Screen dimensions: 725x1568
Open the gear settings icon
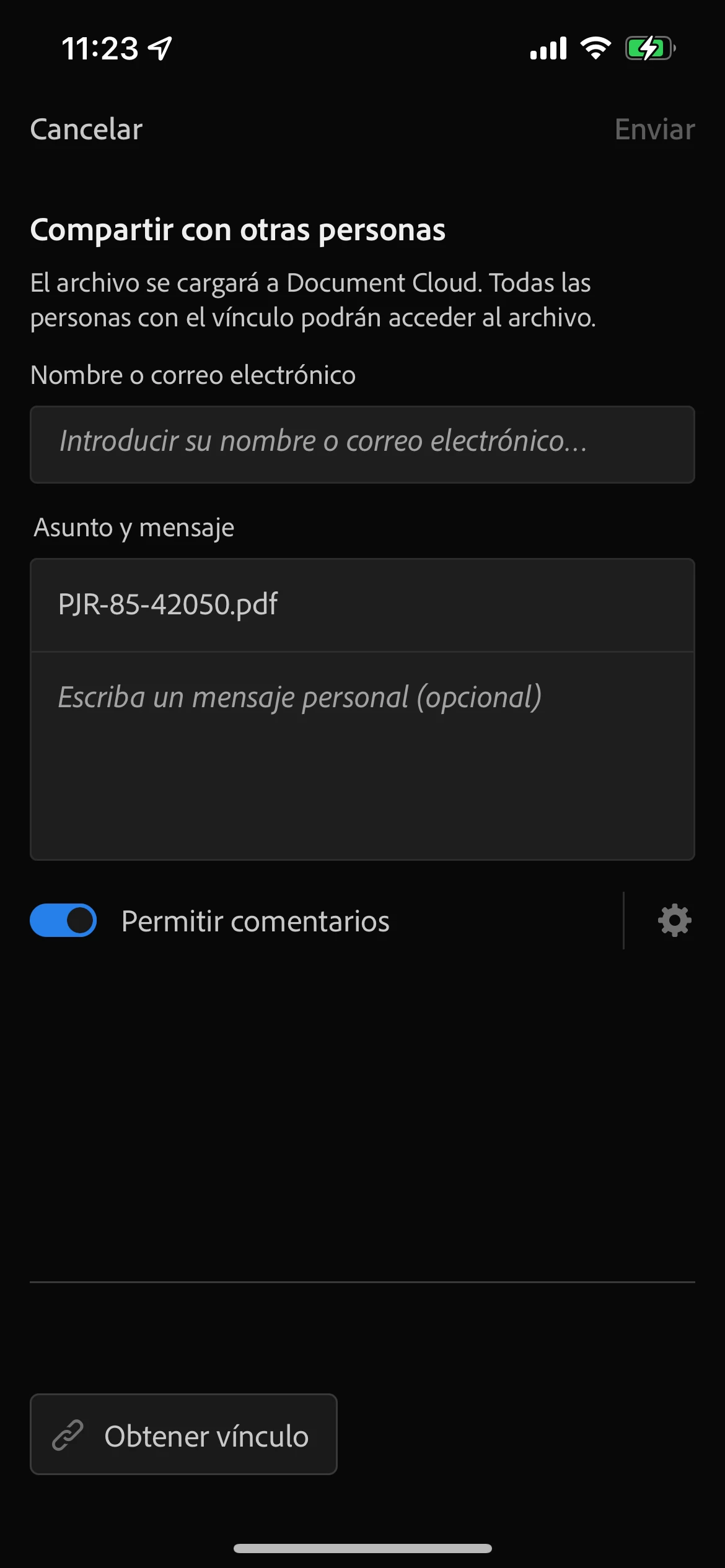pyautogui.click(x=674, y=920)
